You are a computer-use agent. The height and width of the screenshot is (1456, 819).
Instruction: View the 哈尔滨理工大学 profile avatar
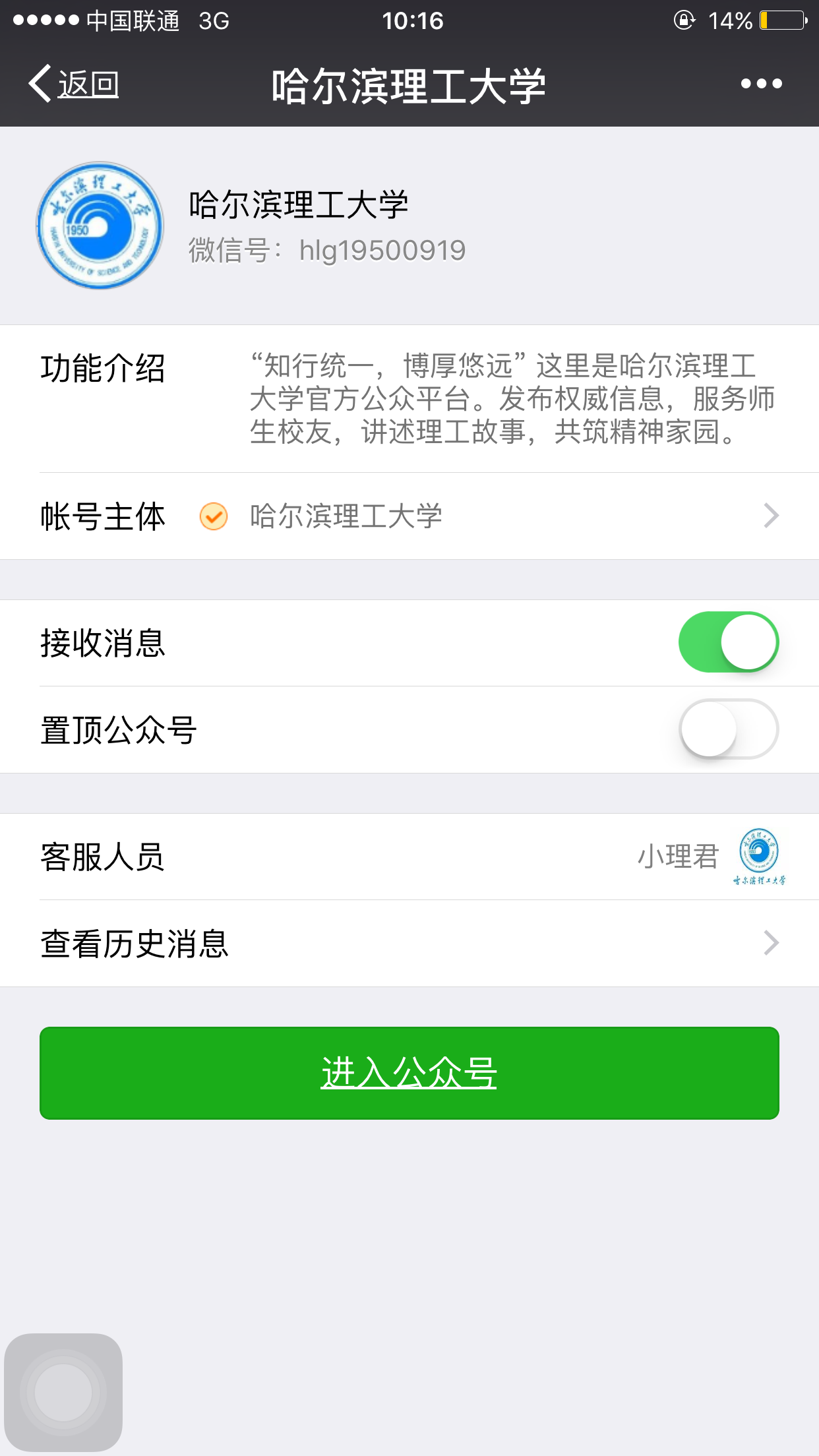click(x=100, y=226)
